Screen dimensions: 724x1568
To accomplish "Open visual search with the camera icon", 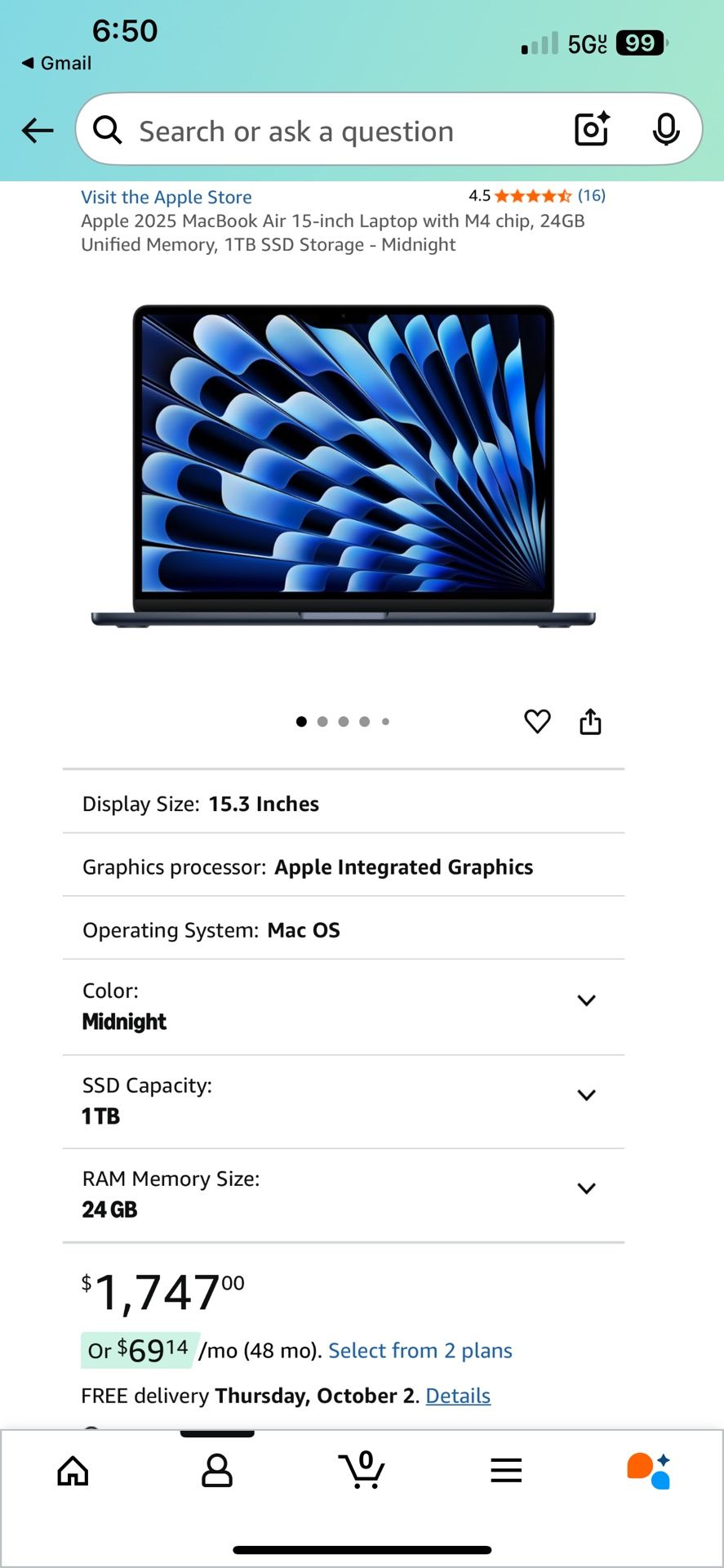I will (x=590, y=130).
